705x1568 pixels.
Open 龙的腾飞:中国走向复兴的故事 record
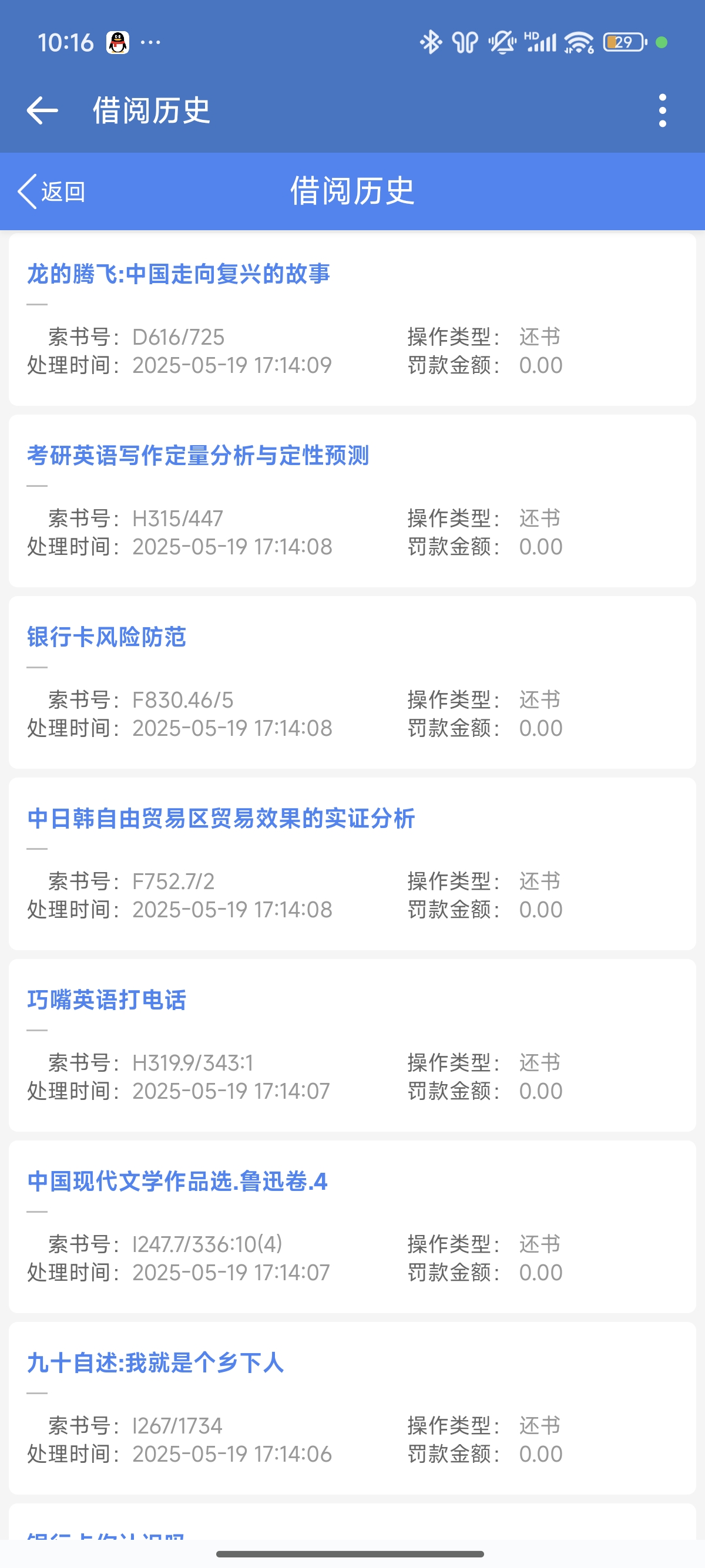pos(179,274)
